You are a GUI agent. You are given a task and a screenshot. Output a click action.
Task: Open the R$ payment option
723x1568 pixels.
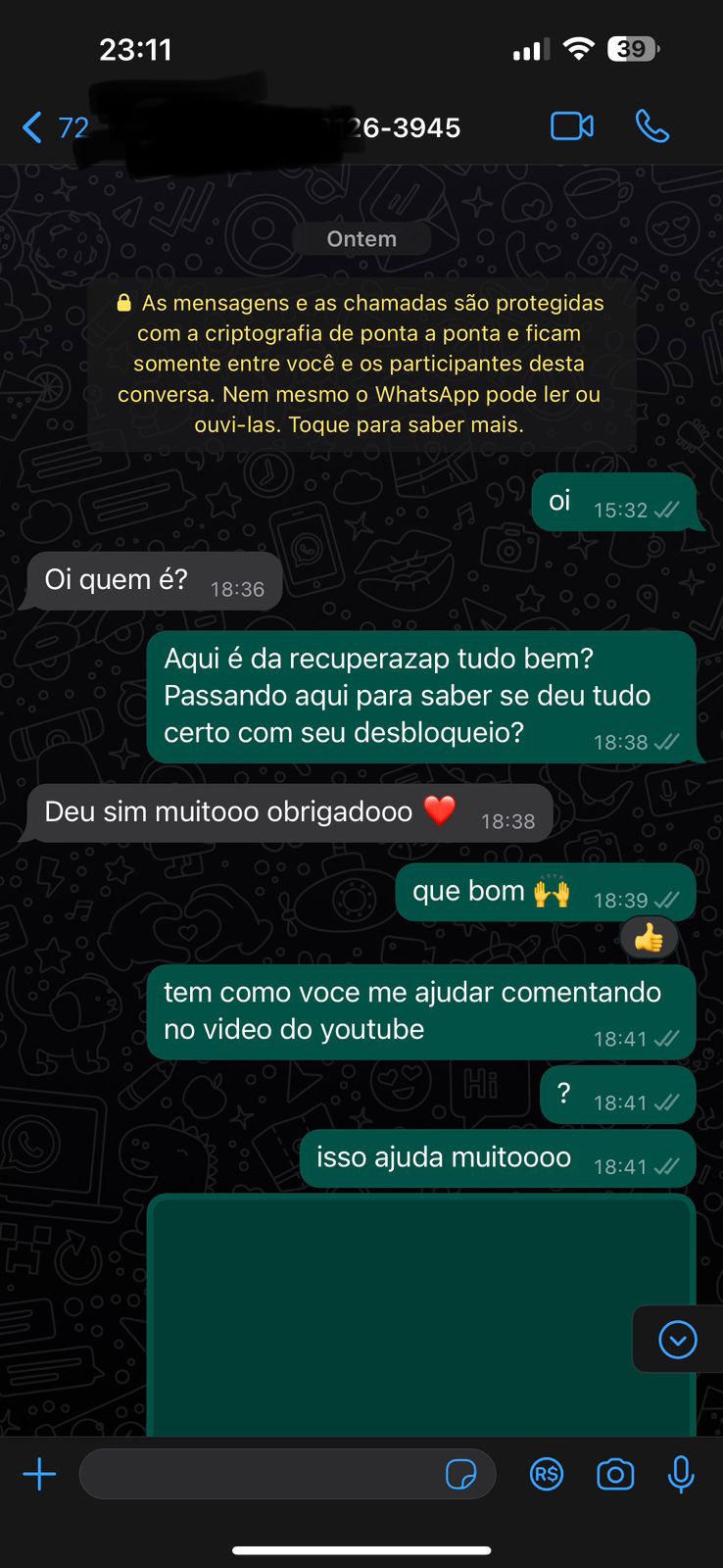pyautogui.click(x=547, y=1474)
